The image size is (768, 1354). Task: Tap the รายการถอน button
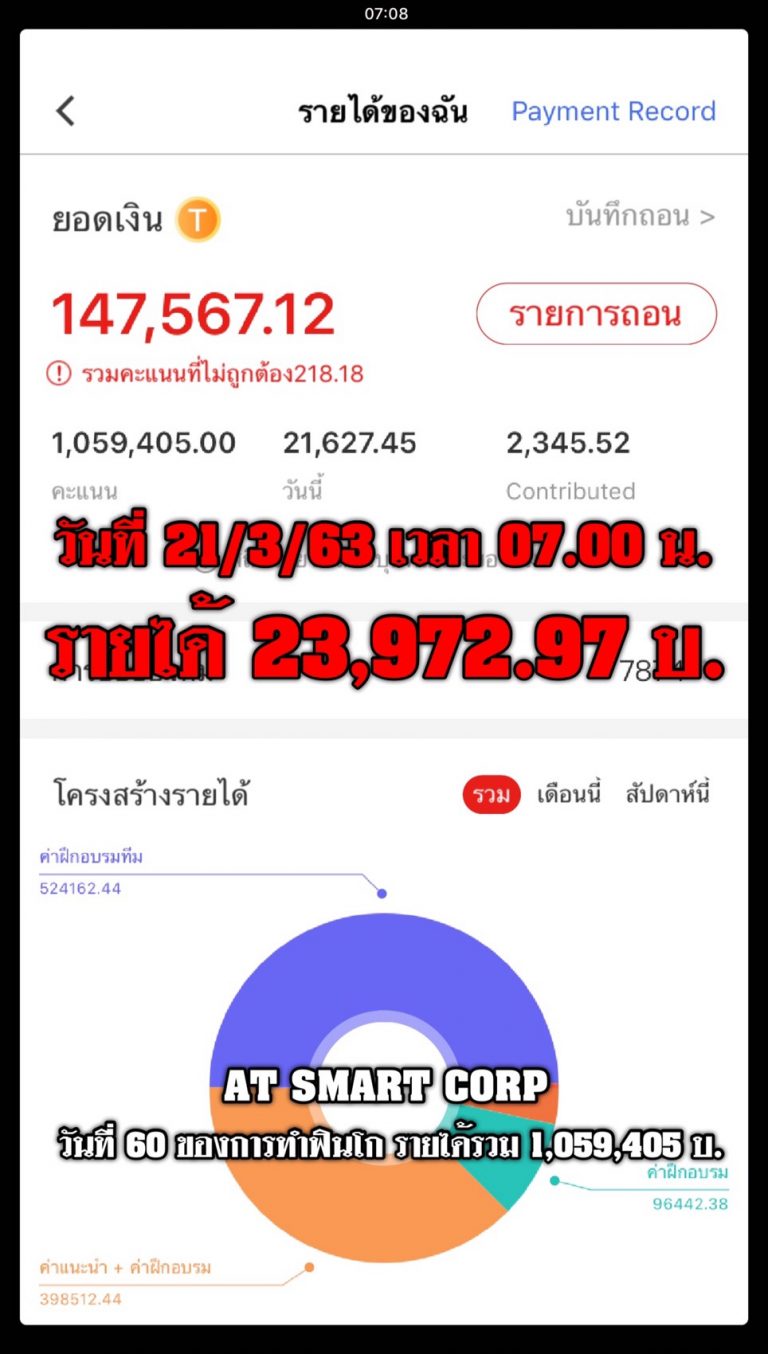point(595,313)
